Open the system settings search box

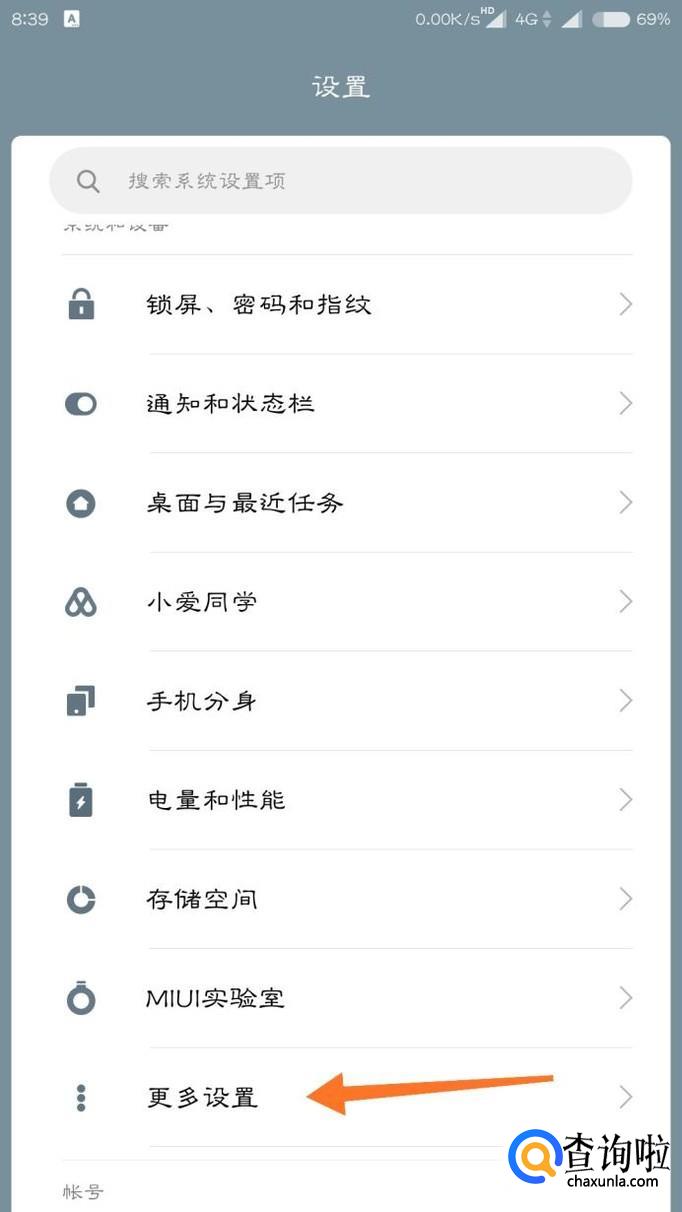pyautogui.click(x=341, y=181)
